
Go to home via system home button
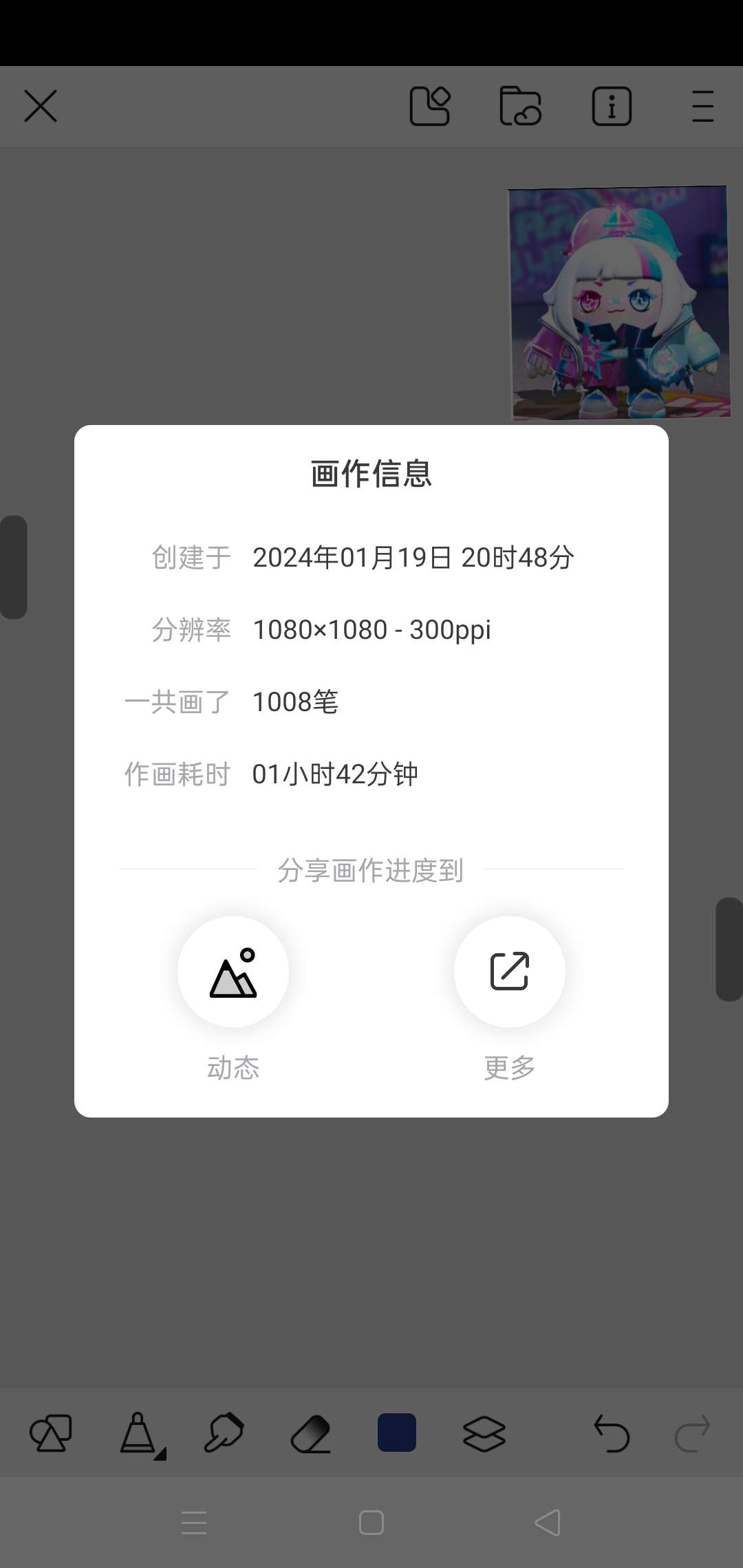pos(371,1523)
